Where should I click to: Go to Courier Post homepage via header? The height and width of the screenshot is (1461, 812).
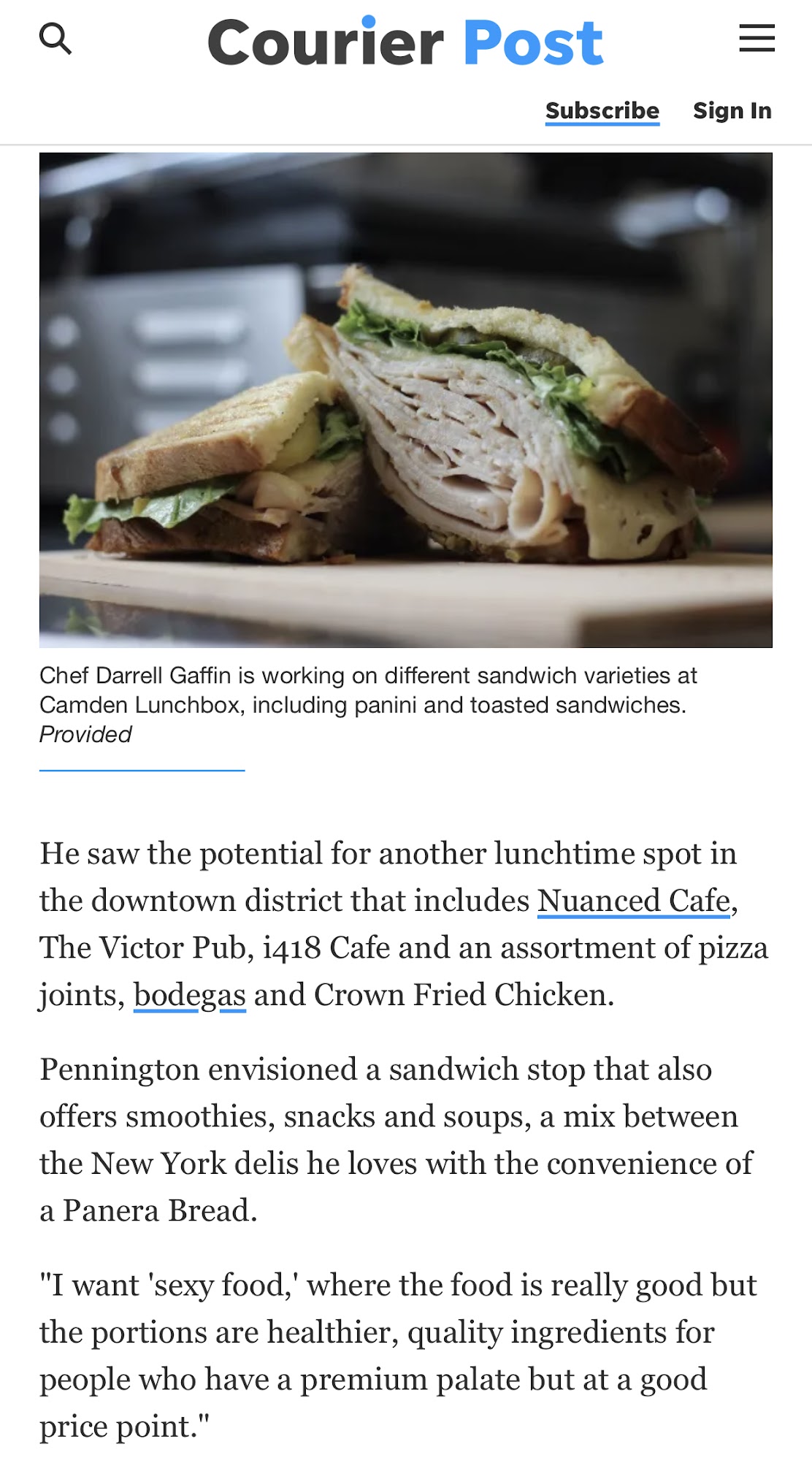point(406,41)
